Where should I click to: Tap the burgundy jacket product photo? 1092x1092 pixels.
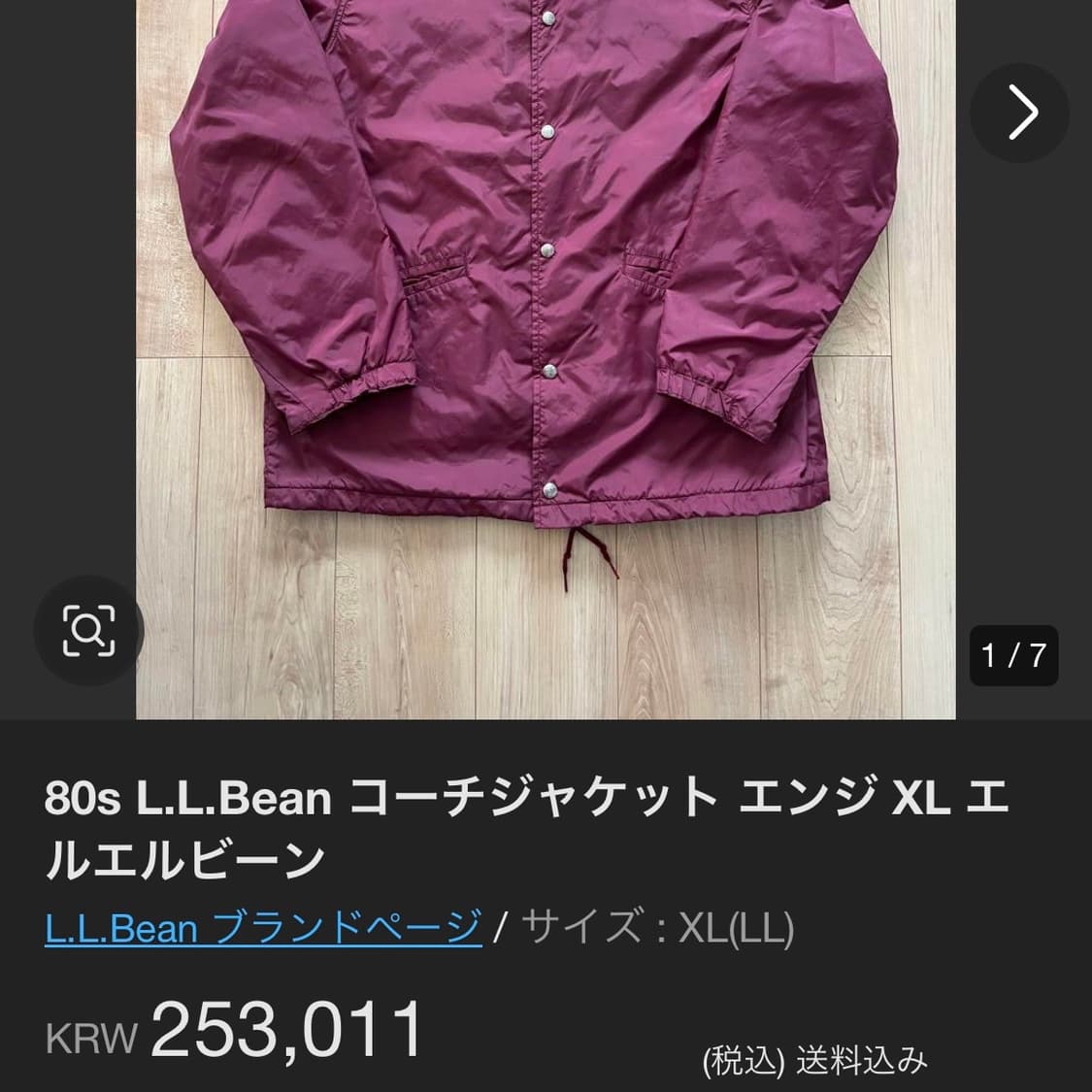click(x=546, y=359)
